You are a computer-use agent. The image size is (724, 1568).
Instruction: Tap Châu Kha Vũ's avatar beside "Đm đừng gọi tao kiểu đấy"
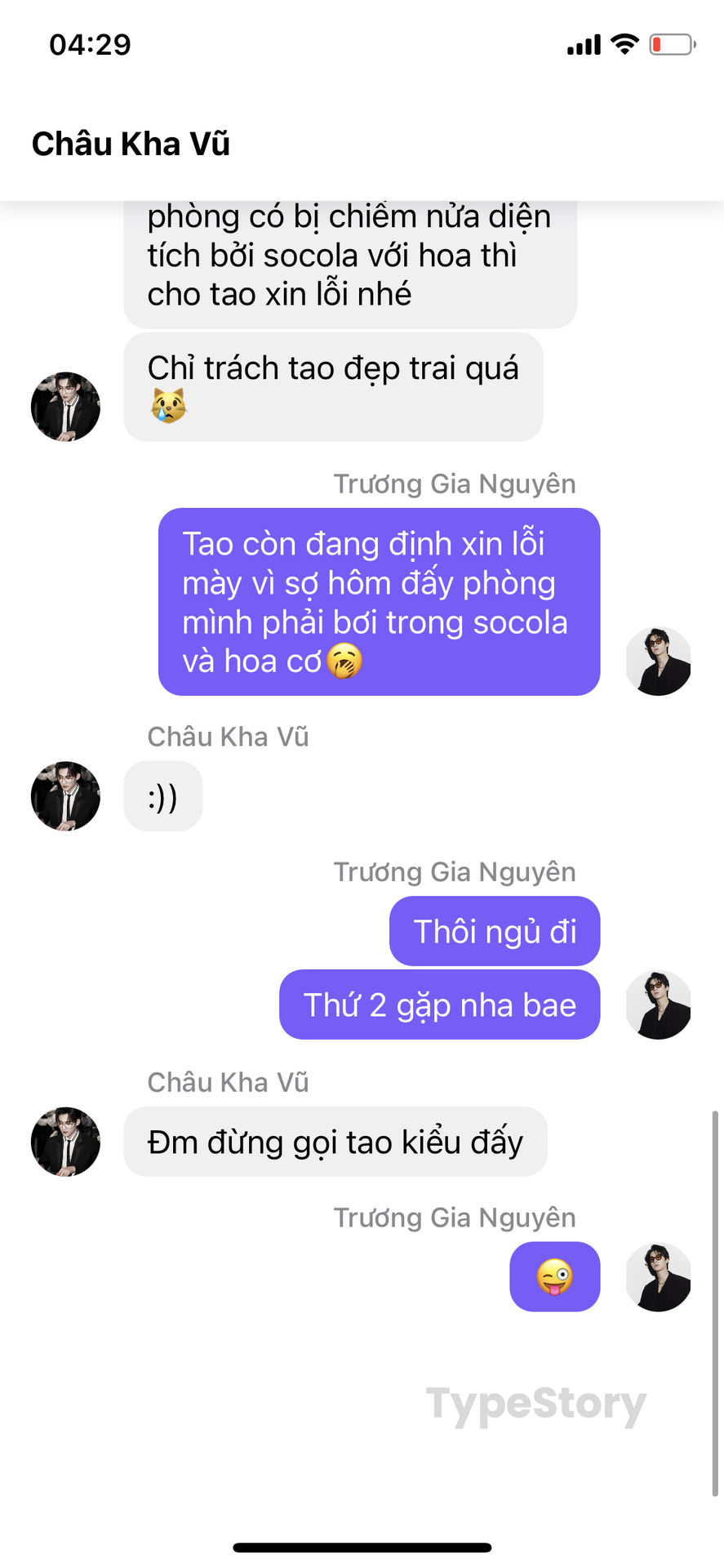click(x=65, y=1142)
